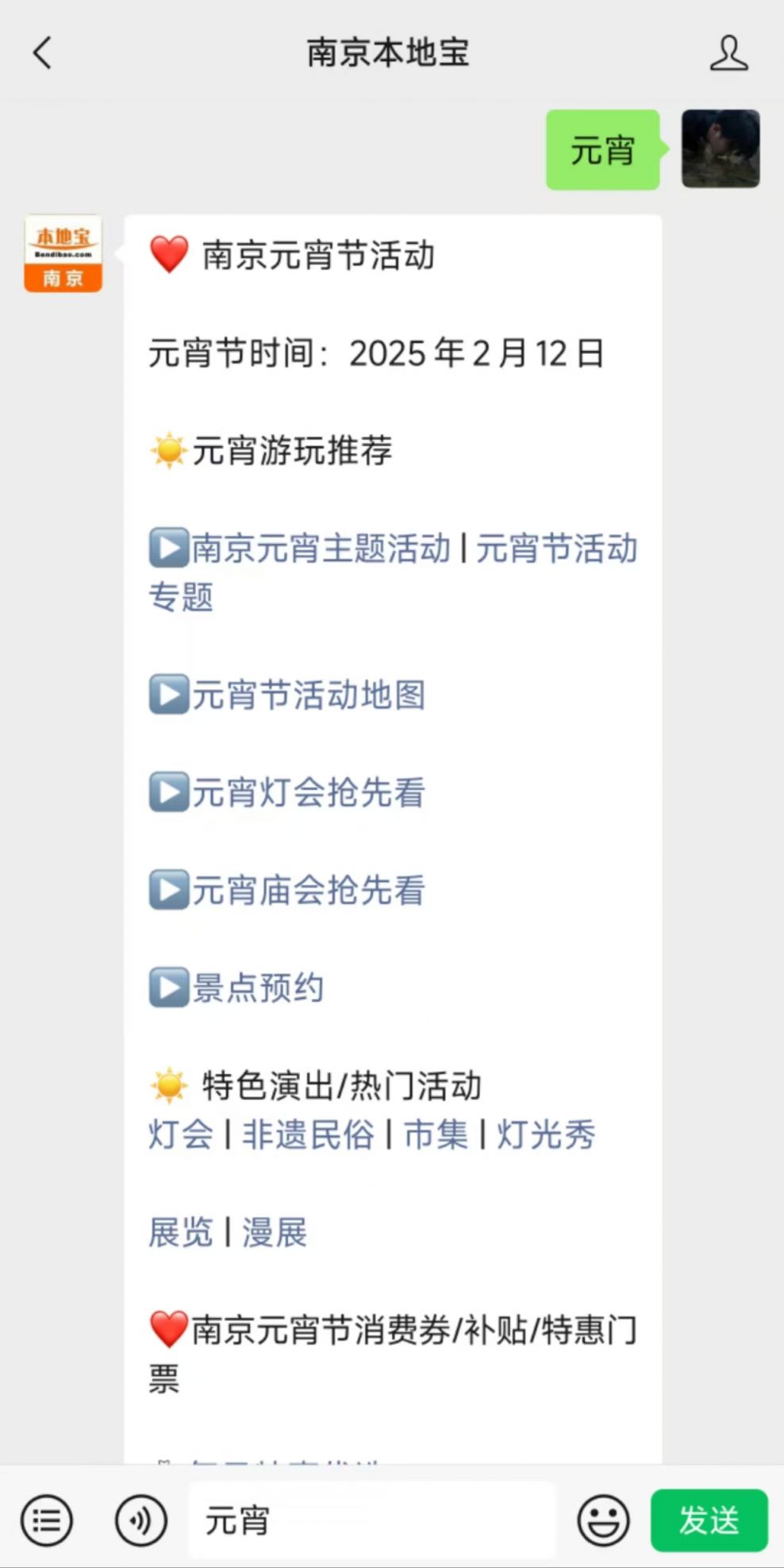Open the account profile icon
Viewport: 784px width, 1568px height.
[x=728, y=53]
